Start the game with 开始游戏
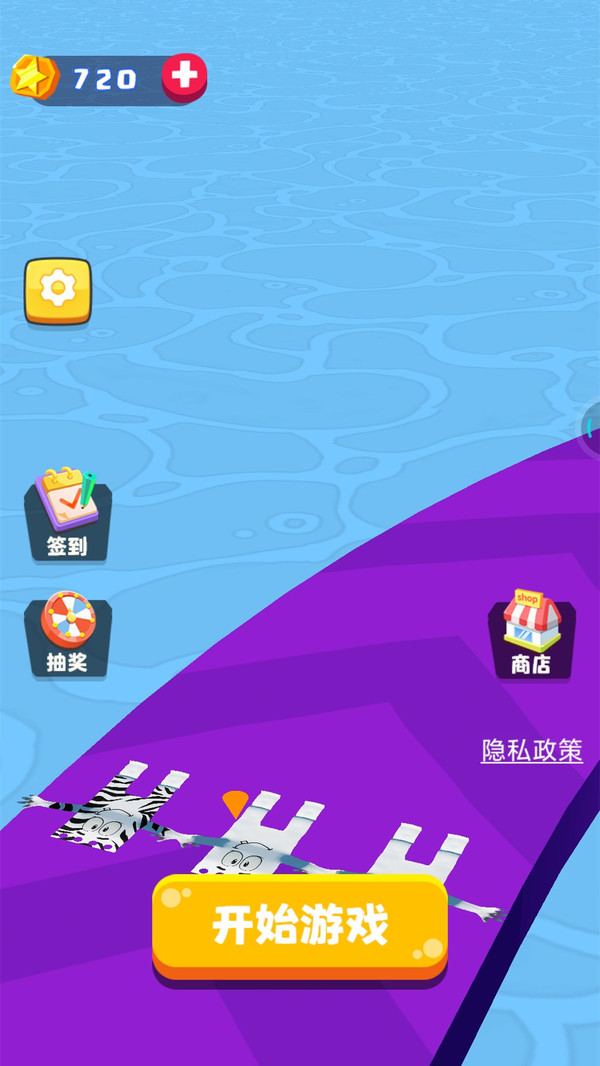This screenshot has height=1066, width=600. tap(300, 927)
